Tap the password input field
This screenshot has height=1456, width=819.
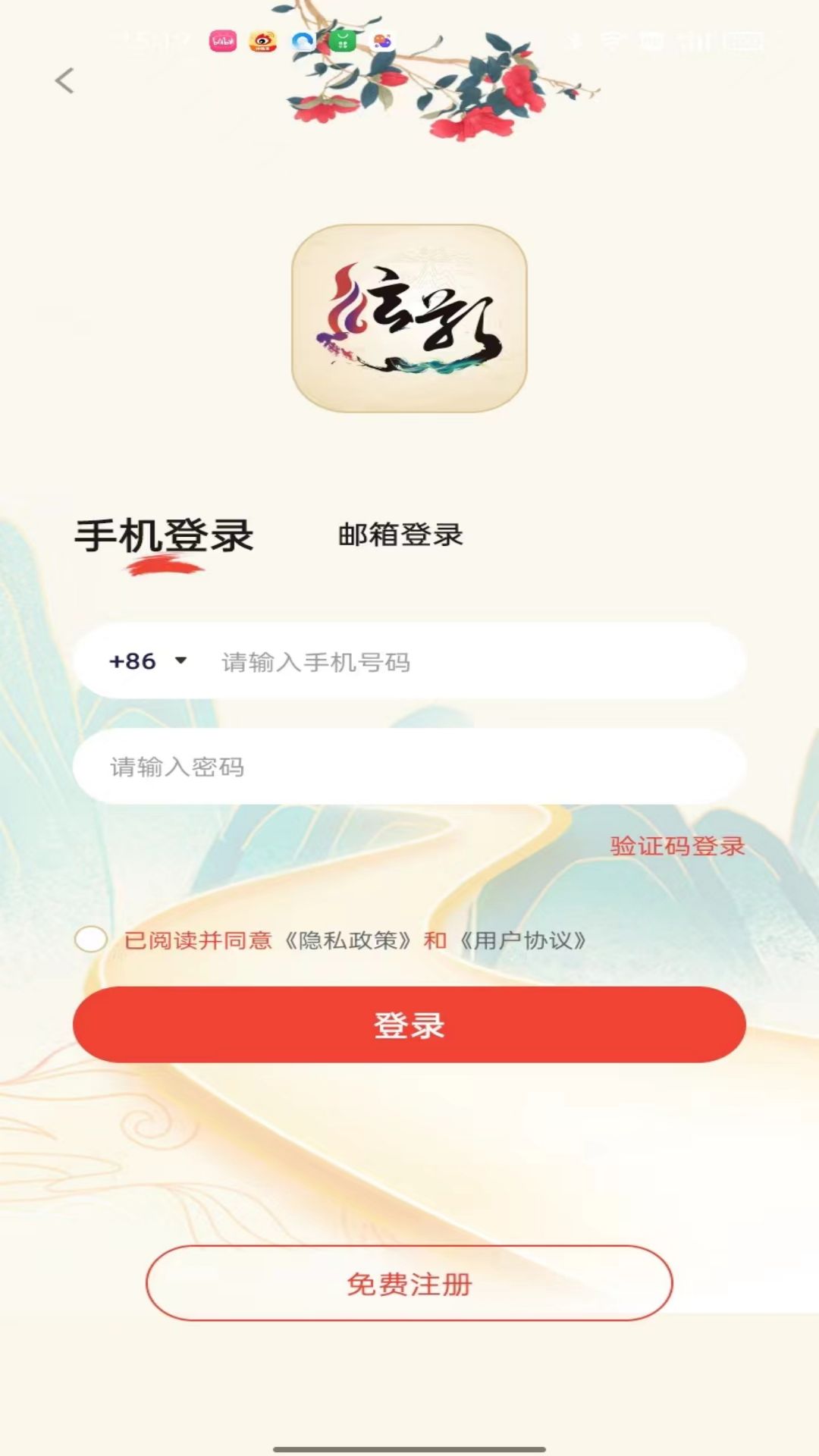(x=409, y=767)
